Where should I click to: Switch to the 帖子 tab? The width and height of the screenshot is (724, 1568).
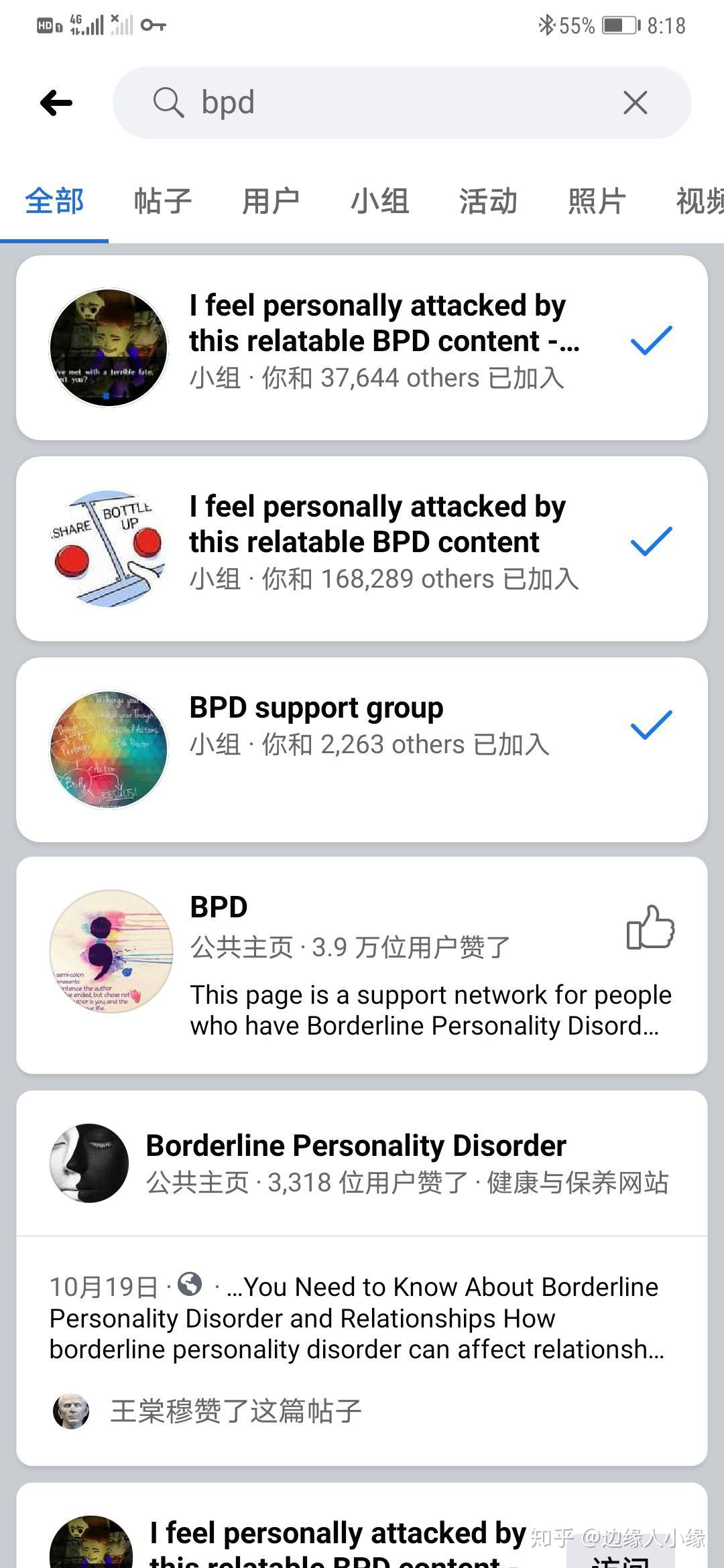coord(163,201)
